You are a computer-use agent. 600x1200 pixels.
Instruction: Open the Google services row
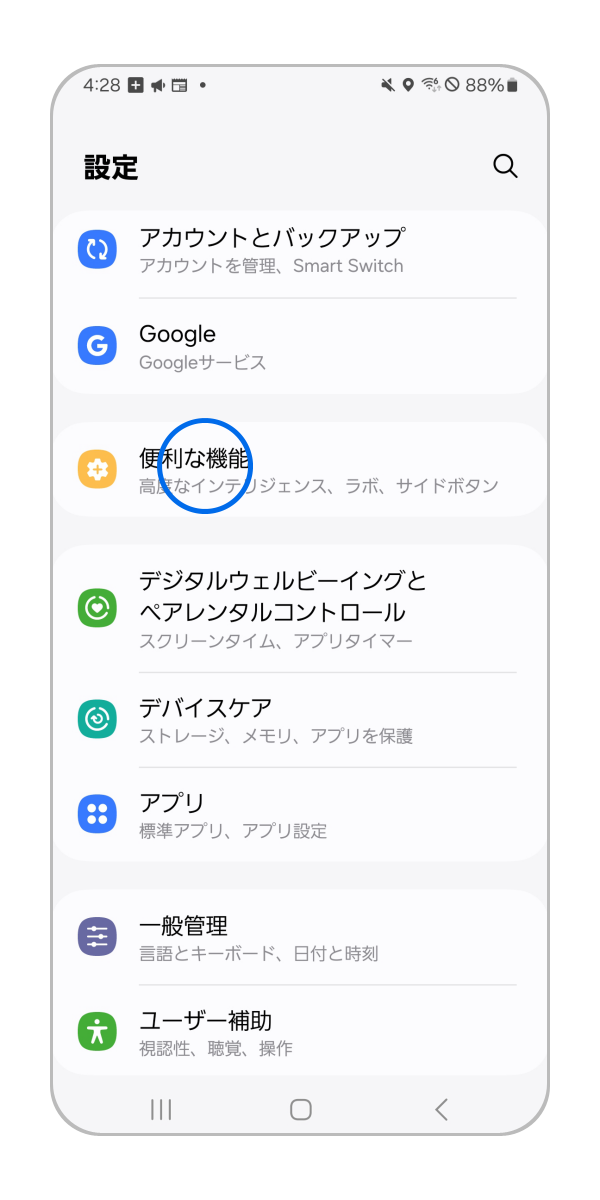pyautogui.click(x=300, y=346)
